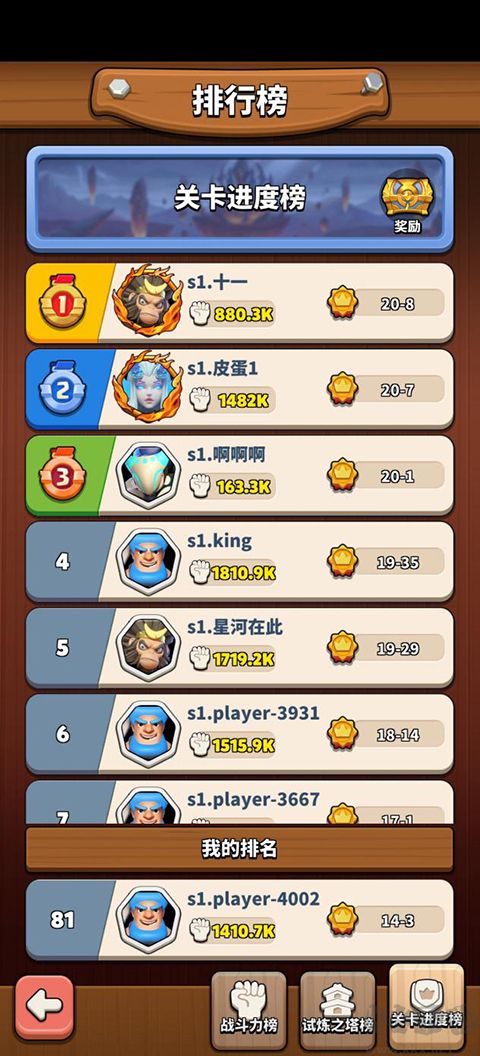480x1056 pixels.
Task: Open the 奖励 rewards chest
Action: coord(407,201)
